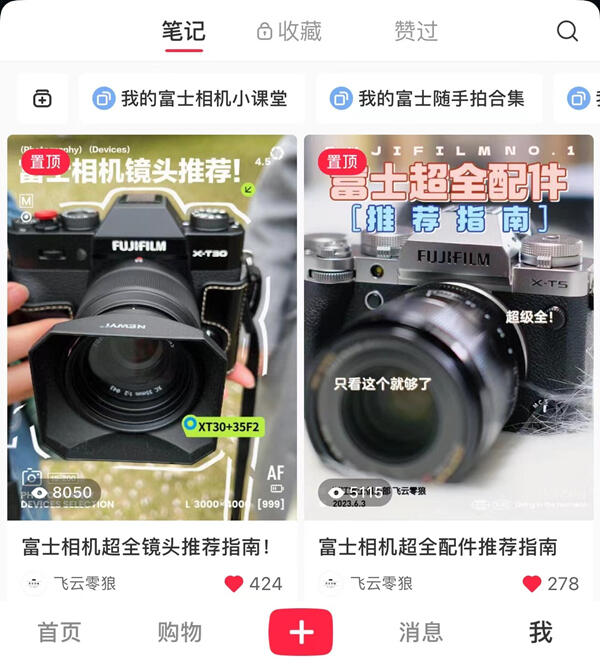The width and height of the screenshot is (600, 671).
Task: Switch to the 收藏 tab
Action: pos(289,31)
